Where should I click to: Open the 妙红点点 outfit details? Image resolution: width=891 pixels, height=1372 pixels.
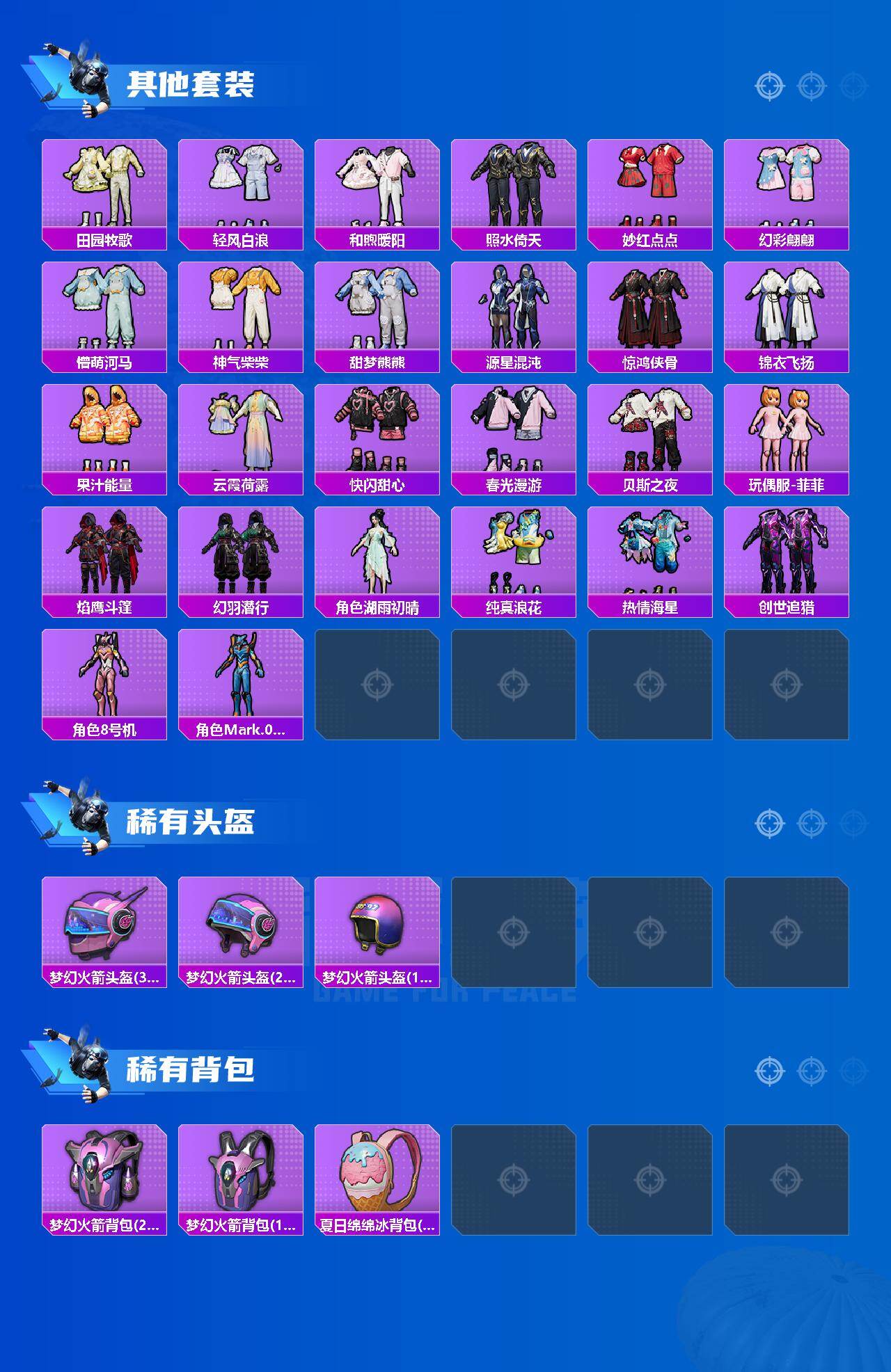[651, 188]
